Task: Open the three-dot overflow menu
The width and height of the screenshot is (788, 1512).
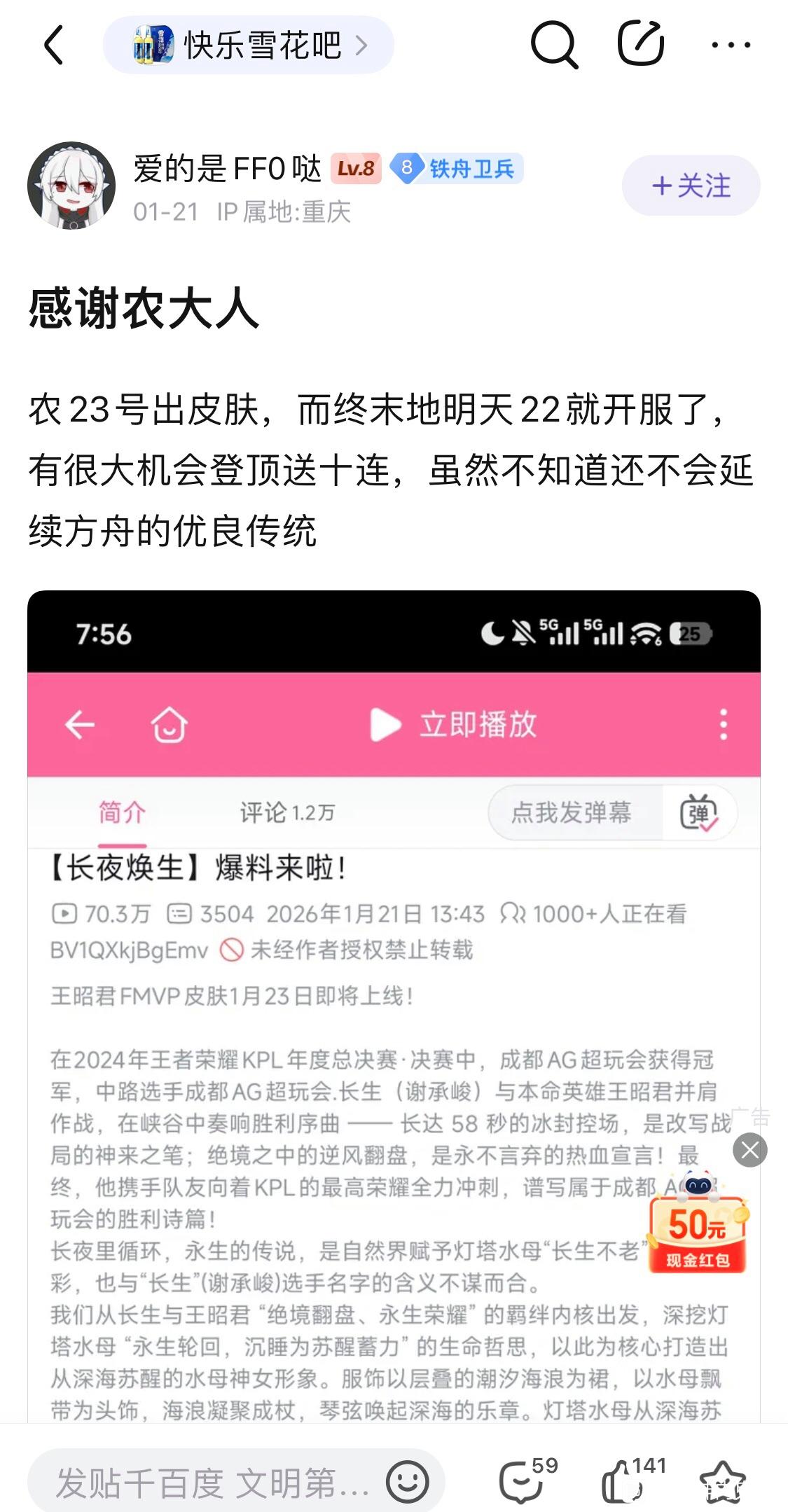Action: 731,46
